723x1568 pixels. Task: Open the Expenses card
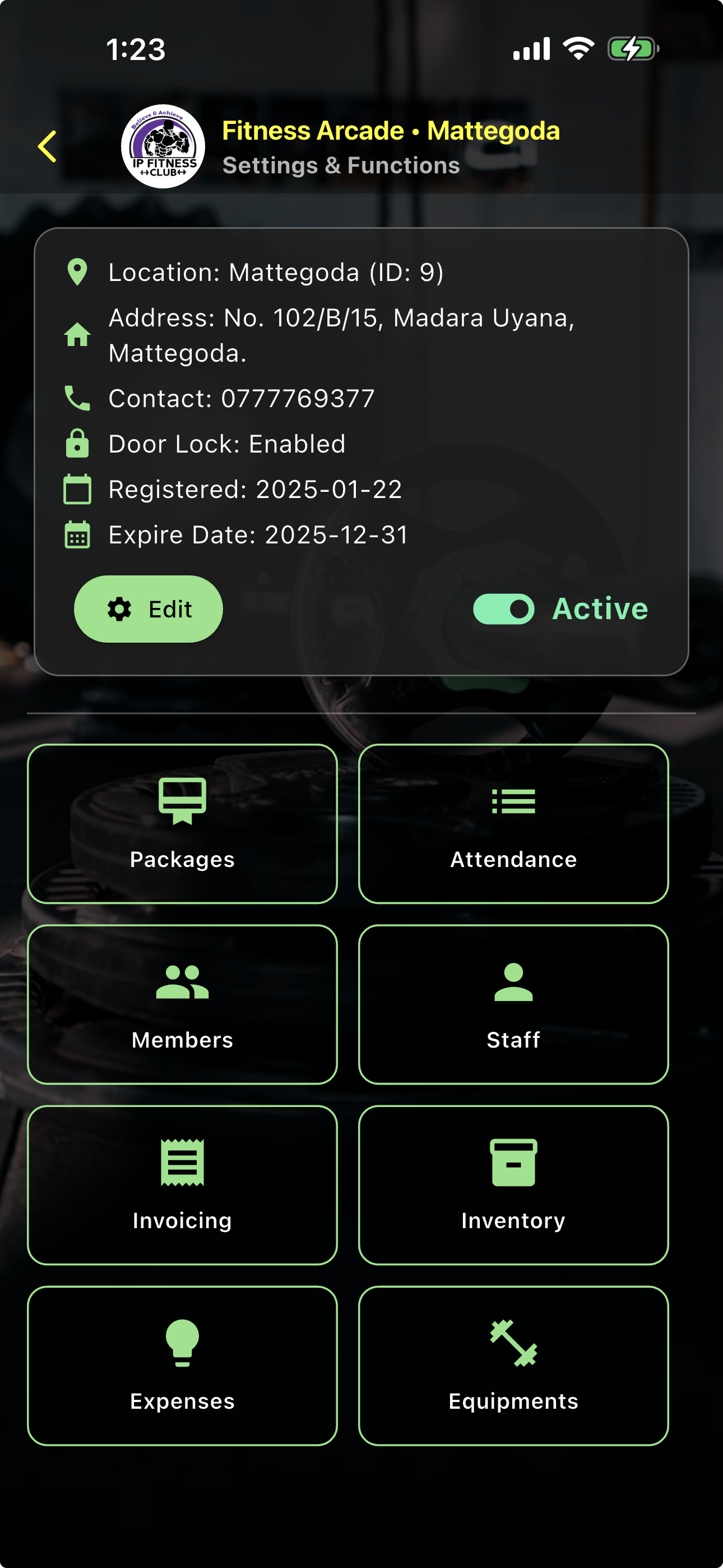183,1366
